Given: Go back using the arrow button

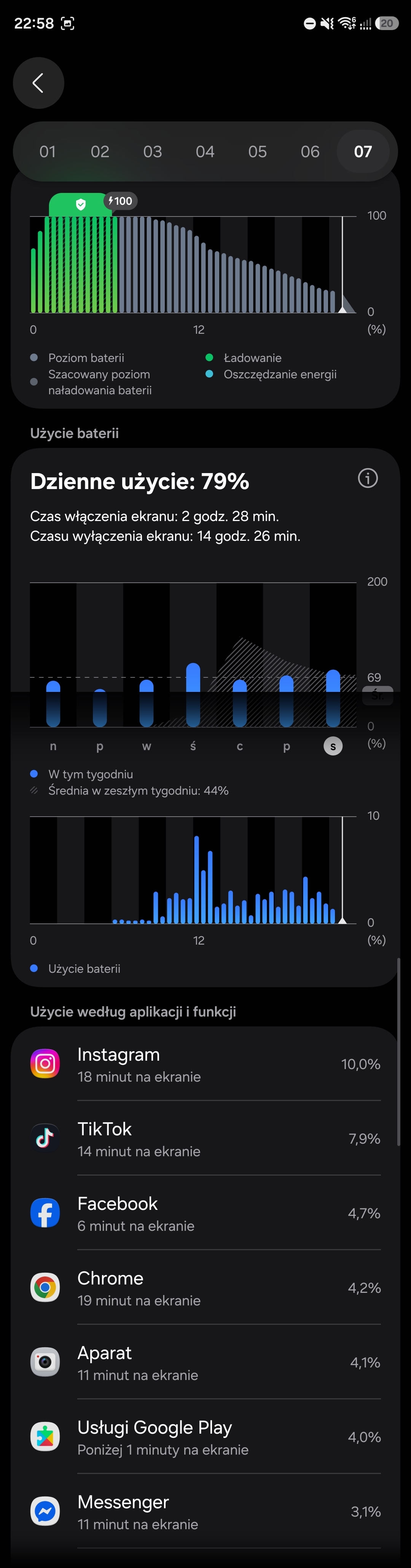Looking at the screenshot, I should coord(38,83).
